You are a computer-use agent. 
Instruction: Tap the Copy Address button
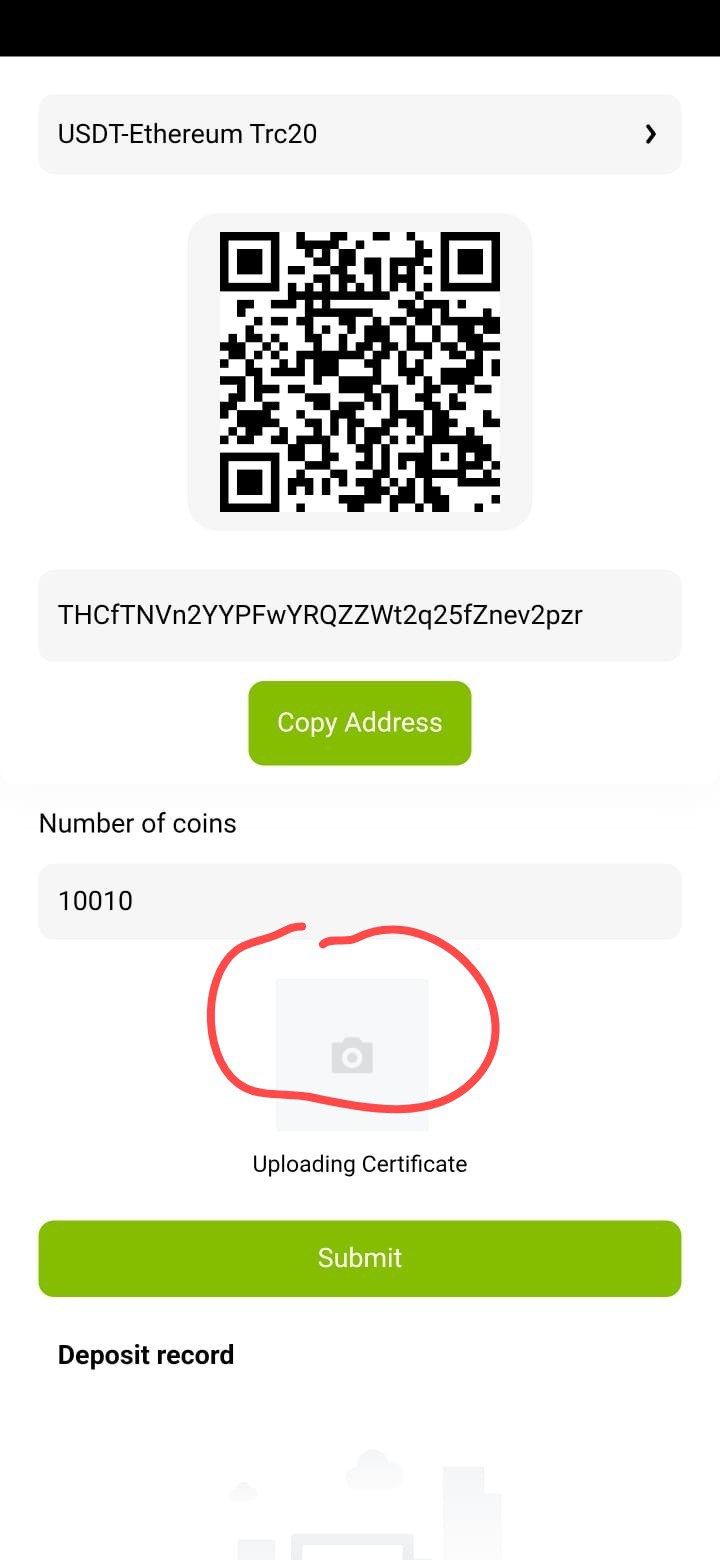tap(360, 723)
